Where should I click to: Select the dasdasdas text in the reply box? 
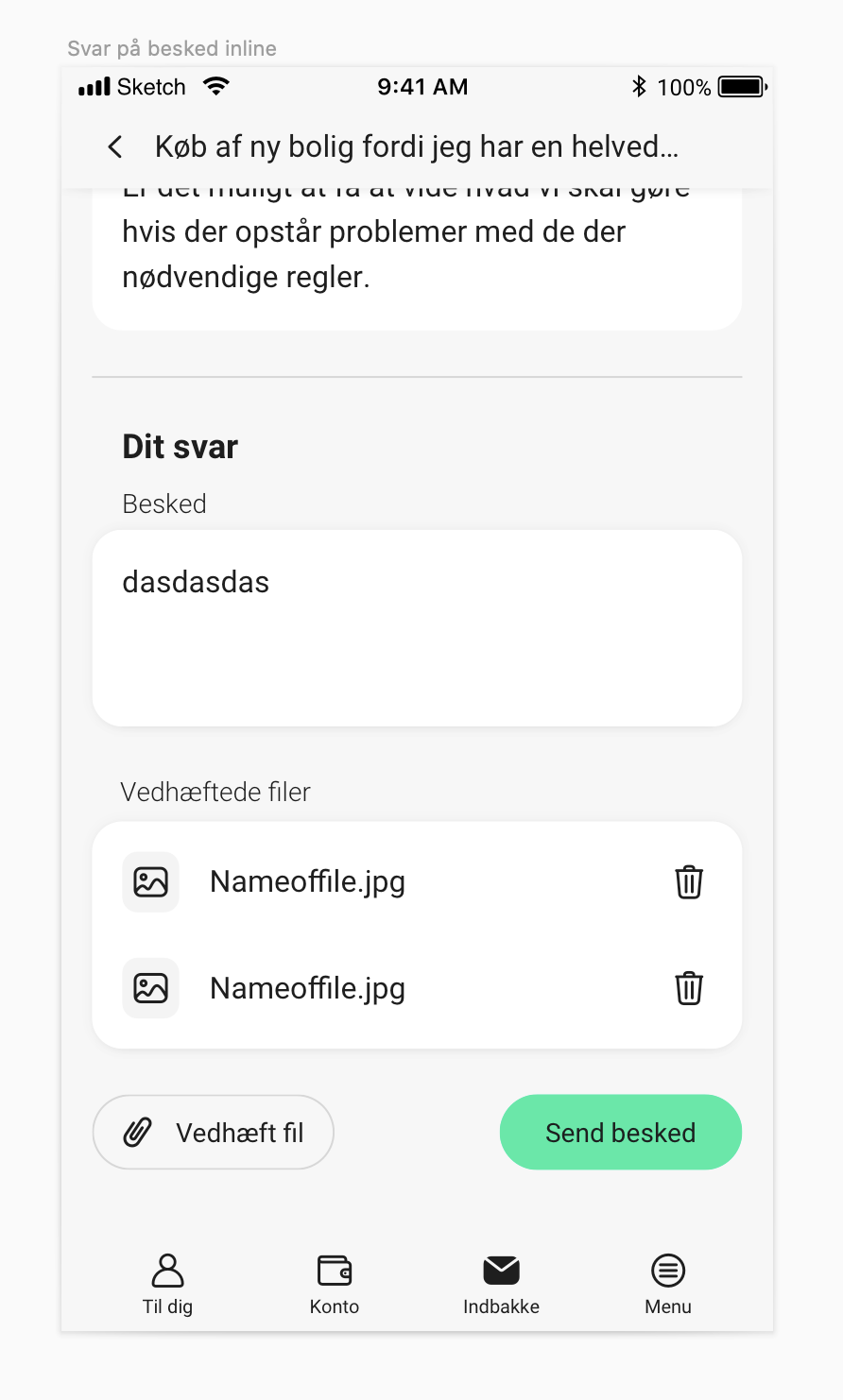pos(195,582)
